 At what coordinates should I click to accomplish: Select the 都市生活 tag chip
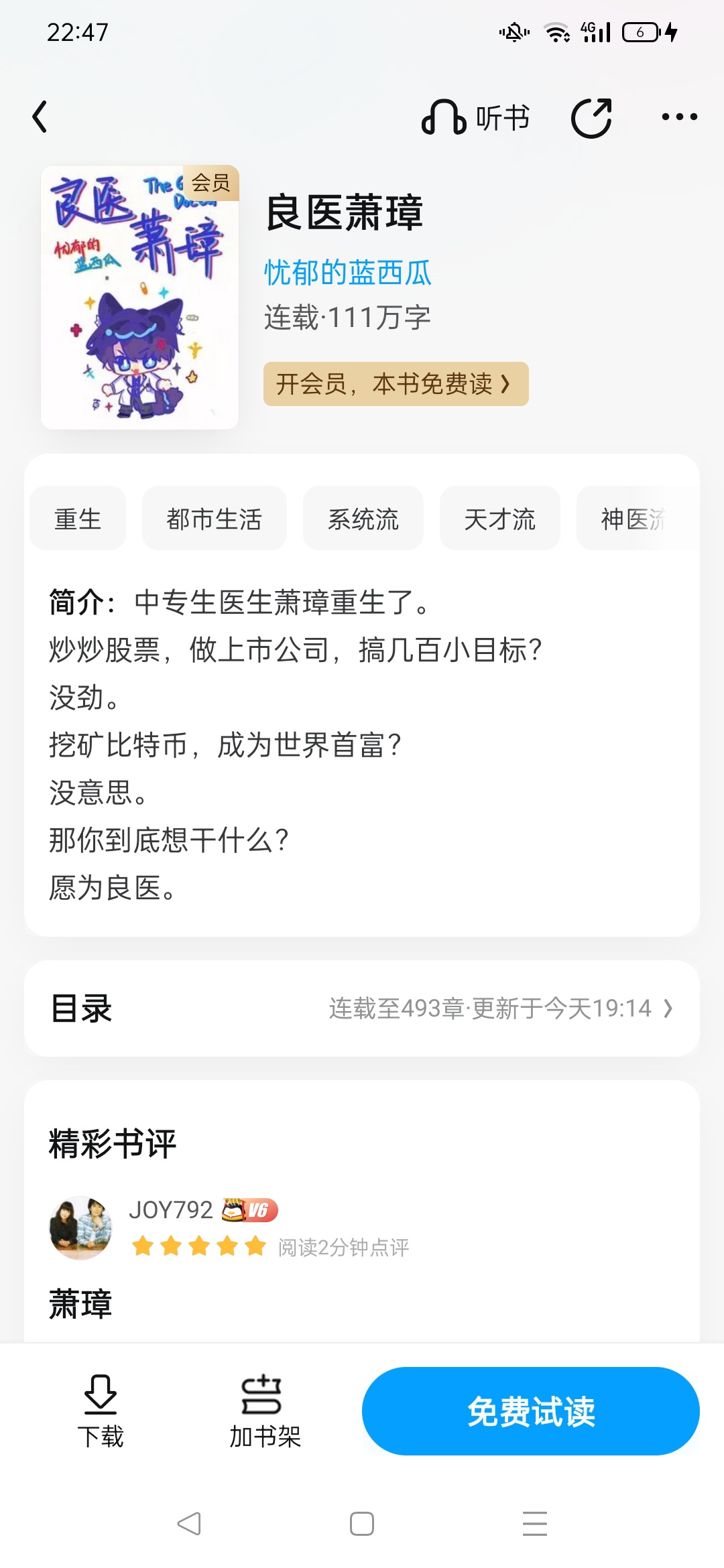coord(214,519)
